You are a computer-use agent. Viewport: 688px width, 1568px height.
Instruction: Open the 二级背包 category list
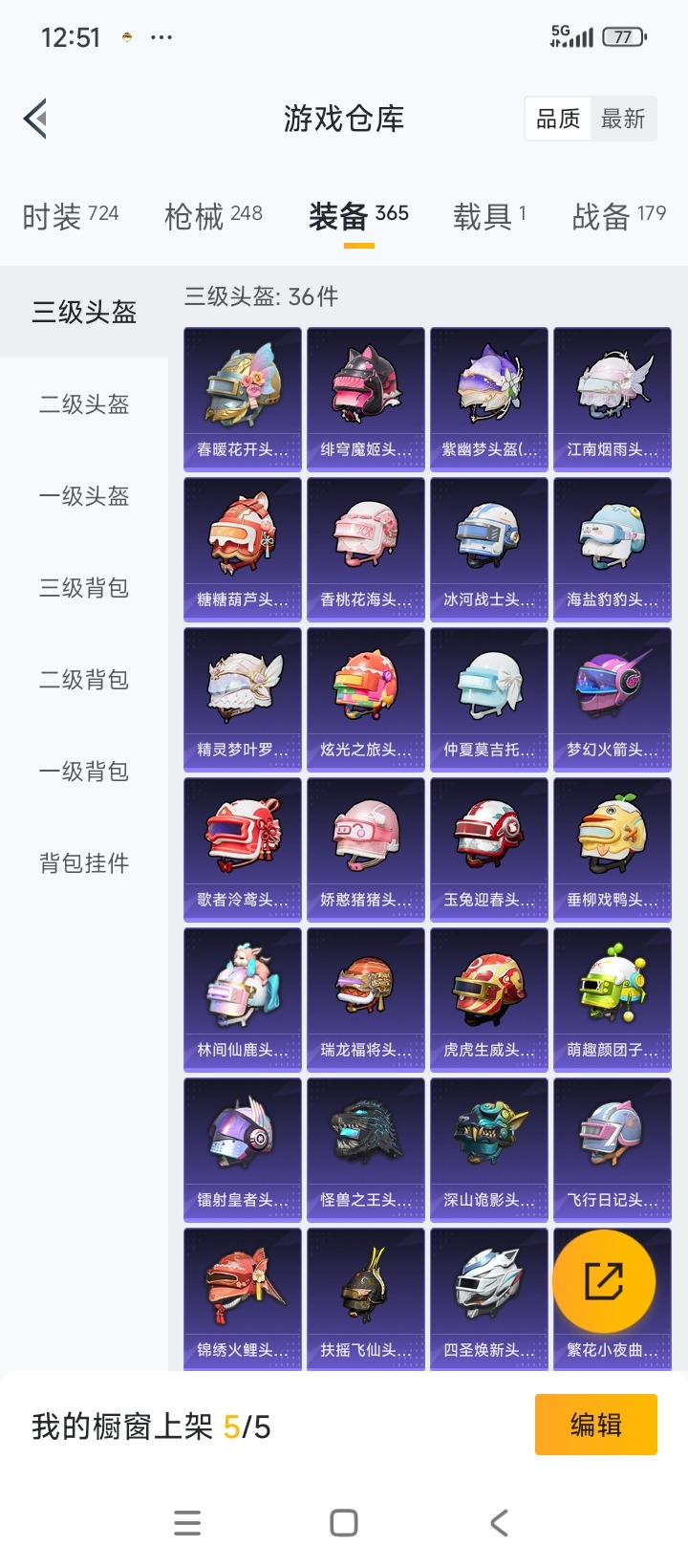pyautogui.click(x=83, y=680)
